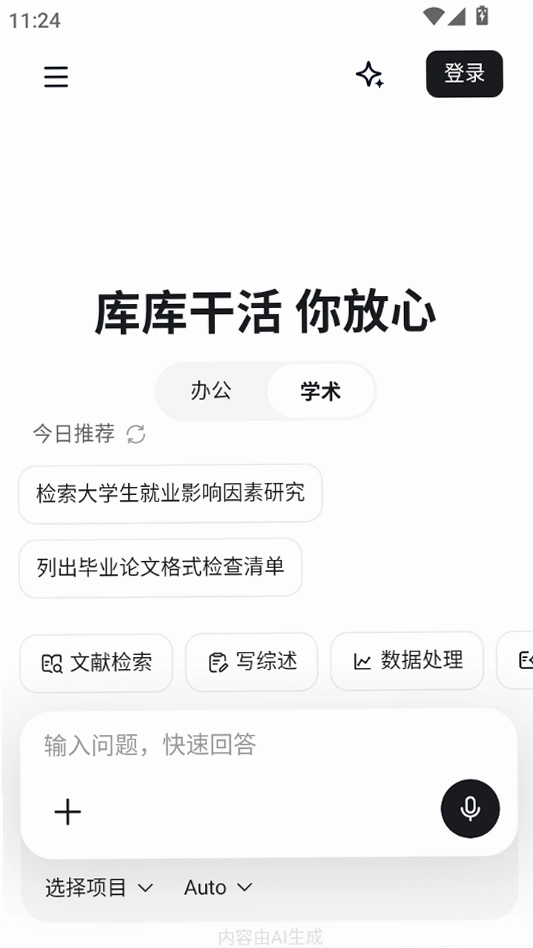
Task: Open the hamburger menu
Action: pos(56,77)
